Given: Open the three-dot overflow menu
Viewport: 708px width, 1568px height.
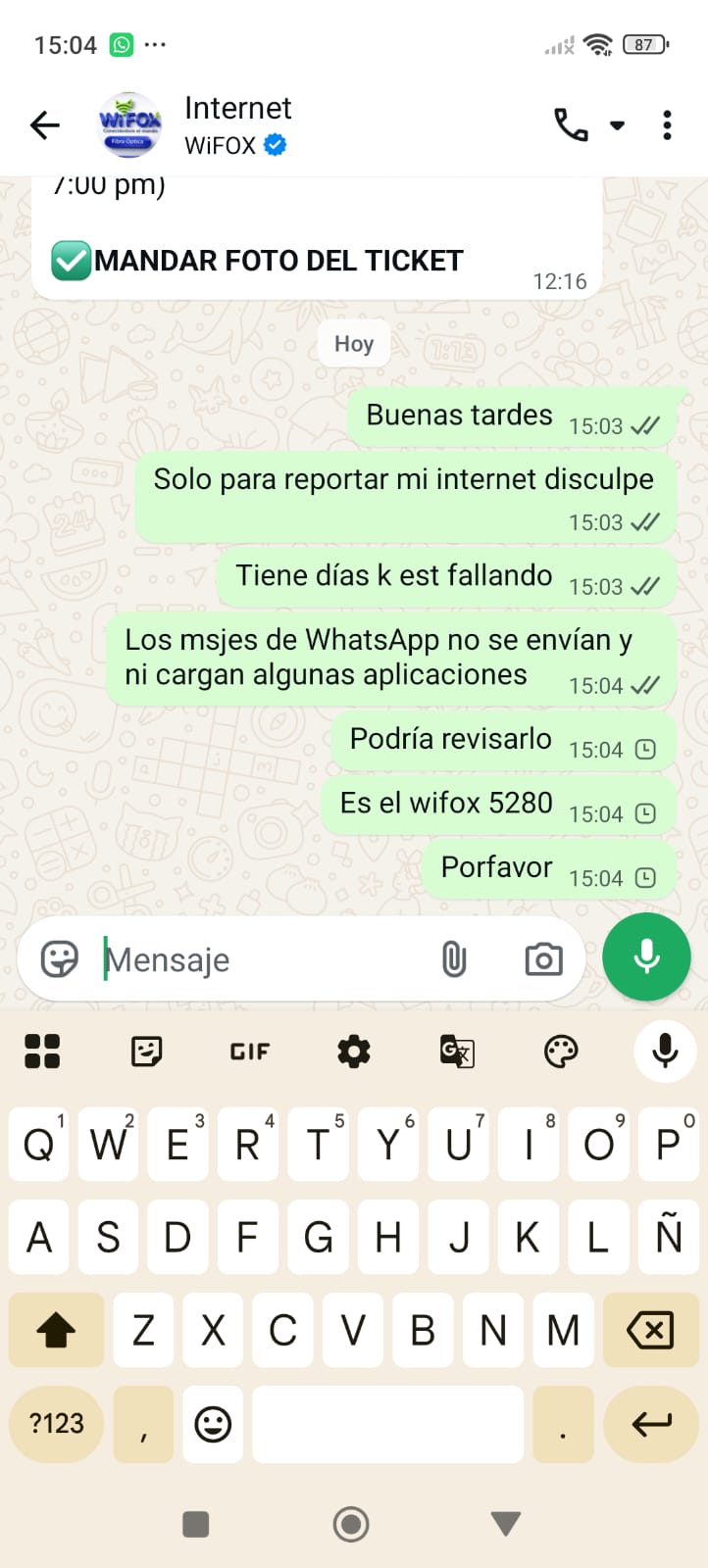Looking at the screenshot, I should [667, 125].
